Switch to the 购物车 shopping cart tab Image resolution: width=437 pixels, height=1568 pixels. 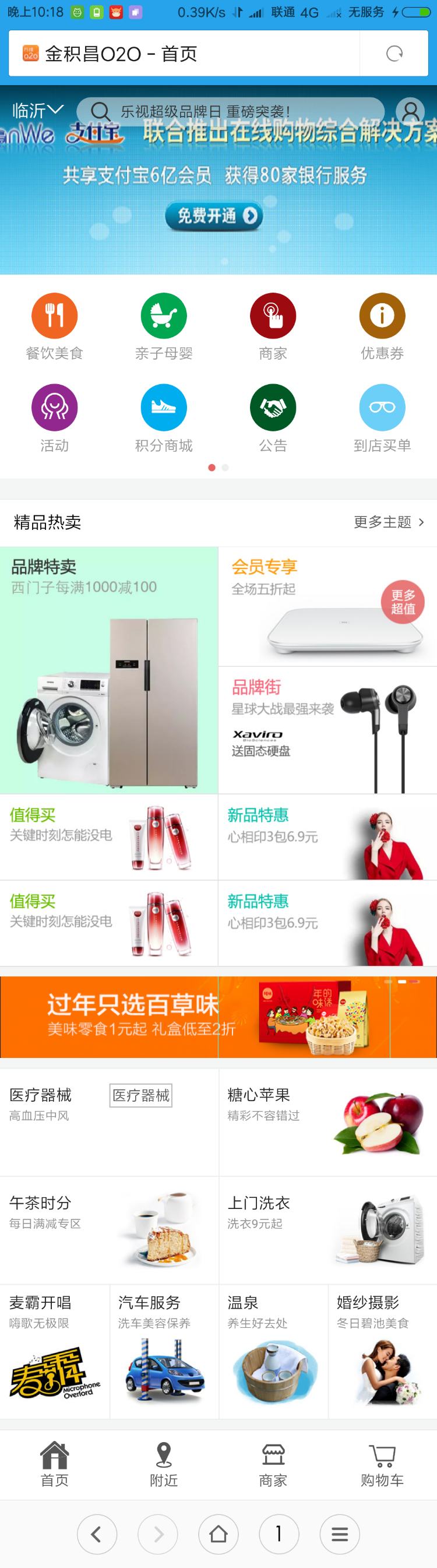(382, 1464)
